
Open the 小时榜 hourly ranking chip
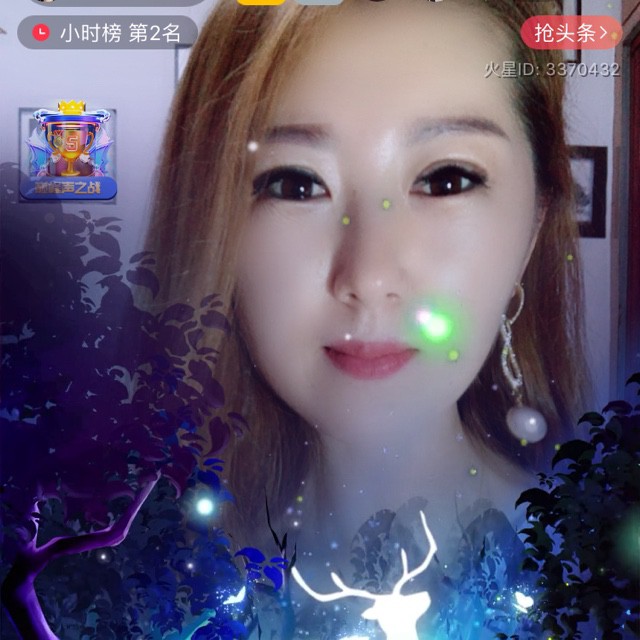point(107,33)
